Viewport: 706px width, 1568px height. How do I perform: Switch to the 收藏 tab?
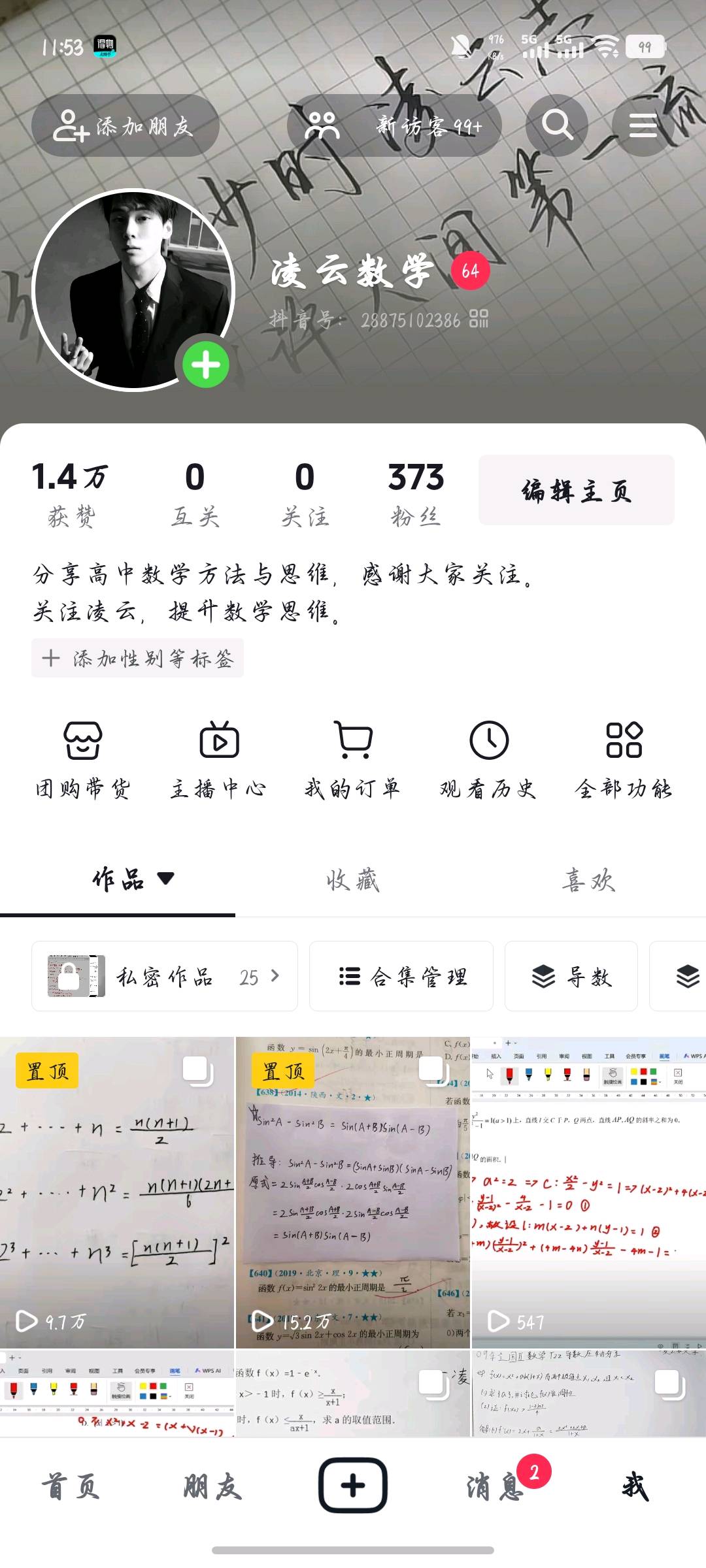tap(352, 881)
